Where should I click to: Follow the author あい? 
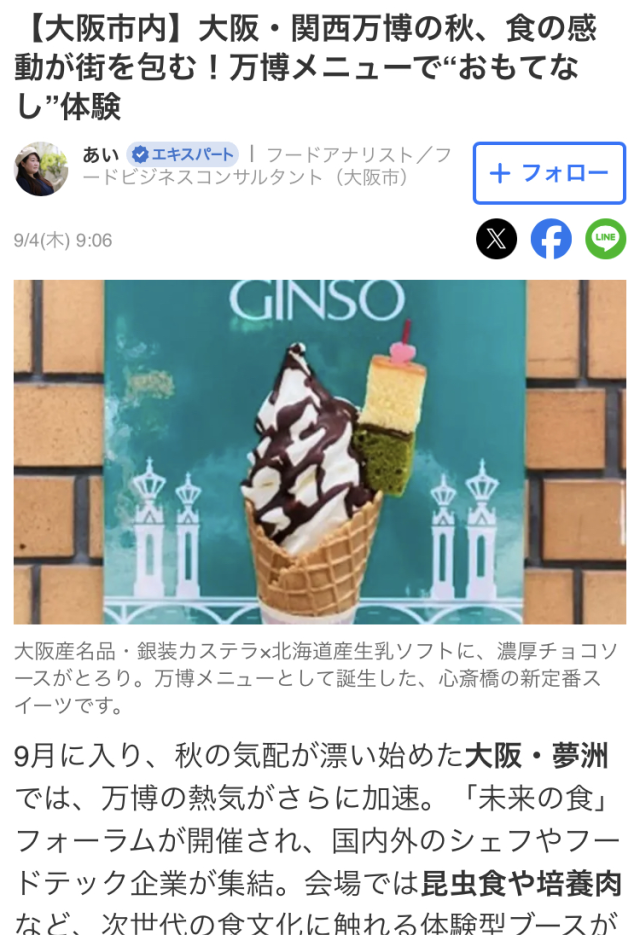click(549, 174)
